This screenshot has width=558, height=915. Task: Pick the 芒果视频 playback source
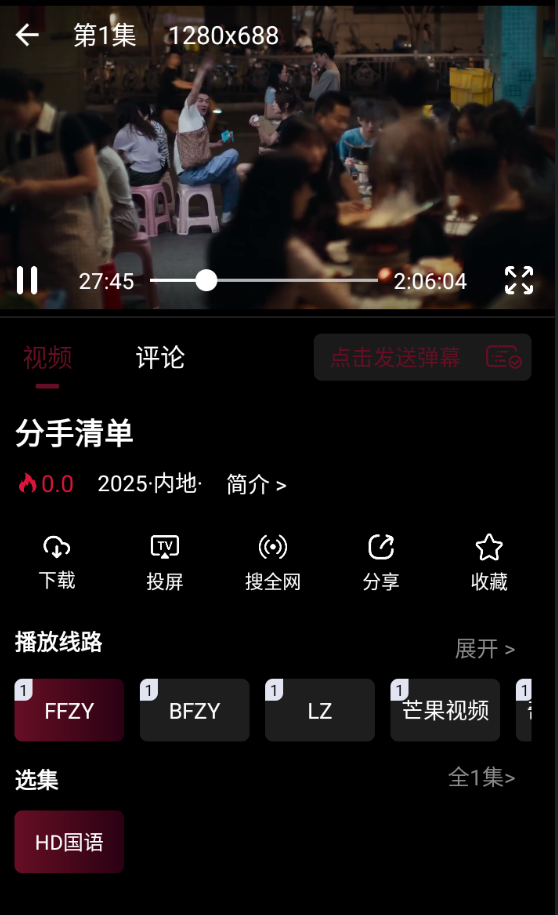[445, 710]
